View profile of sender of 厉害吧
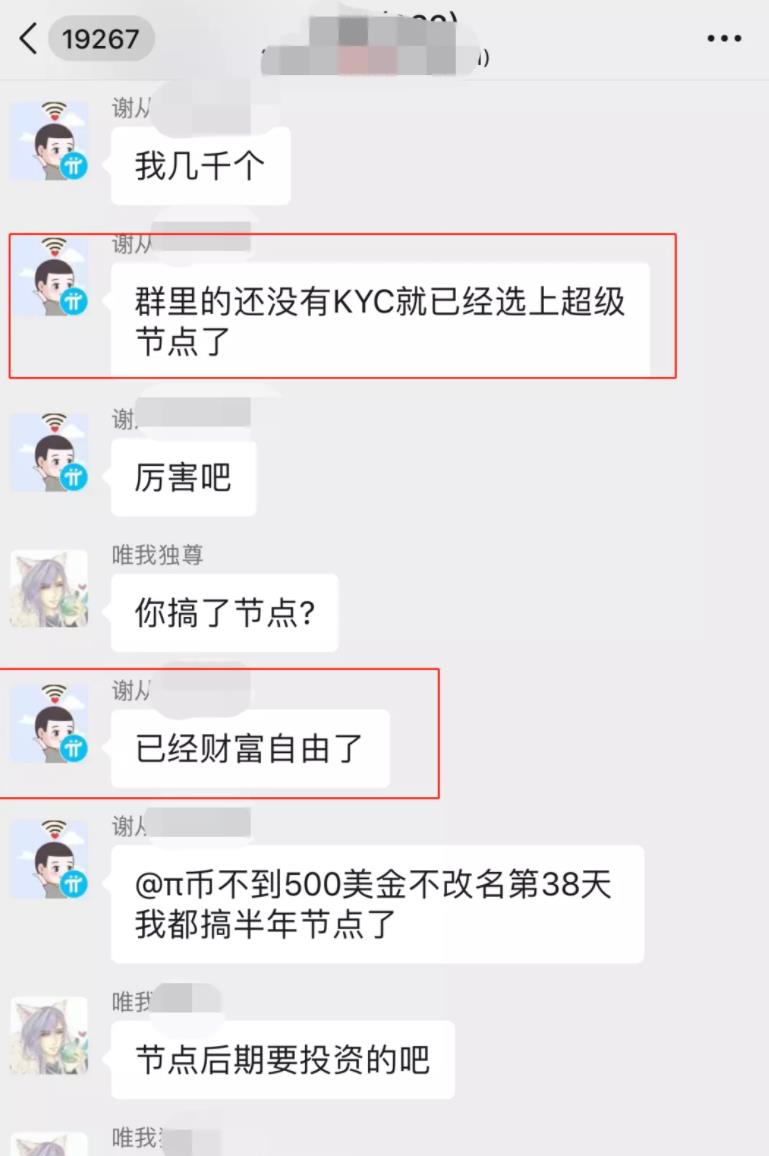769x1156 pixels. click(x=49, y=452)
